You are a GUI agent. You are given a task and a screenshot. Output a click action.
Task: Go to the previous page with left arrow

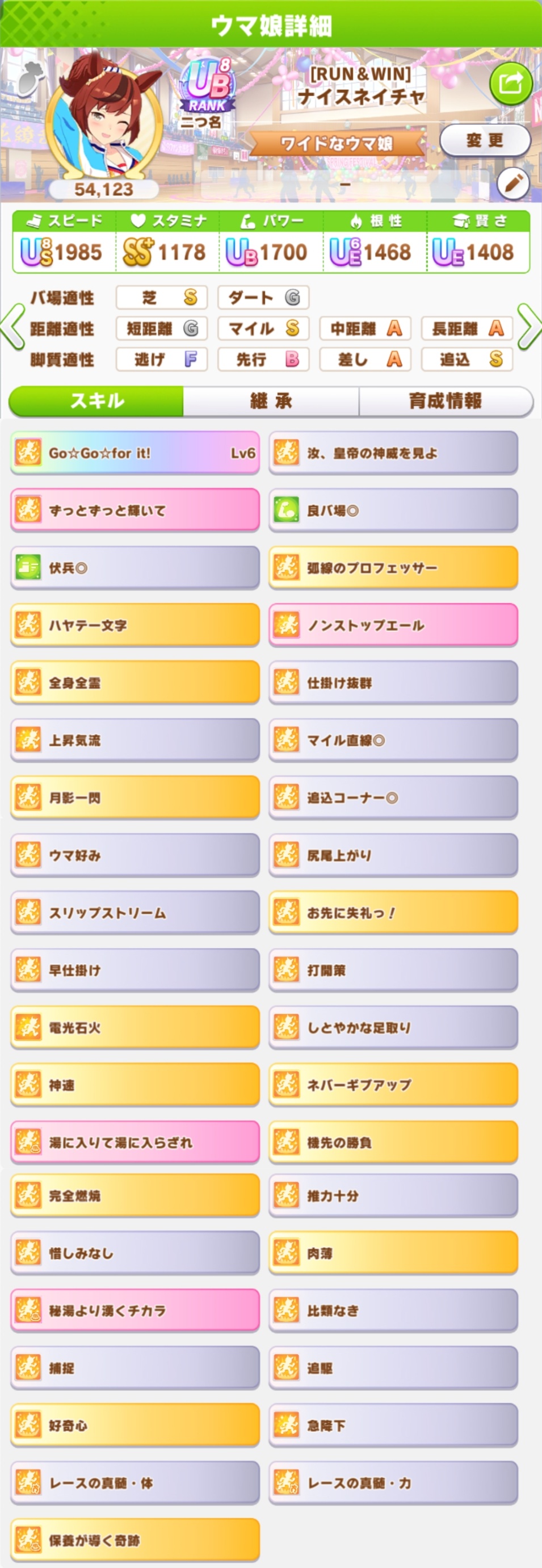tap(12, 328)
